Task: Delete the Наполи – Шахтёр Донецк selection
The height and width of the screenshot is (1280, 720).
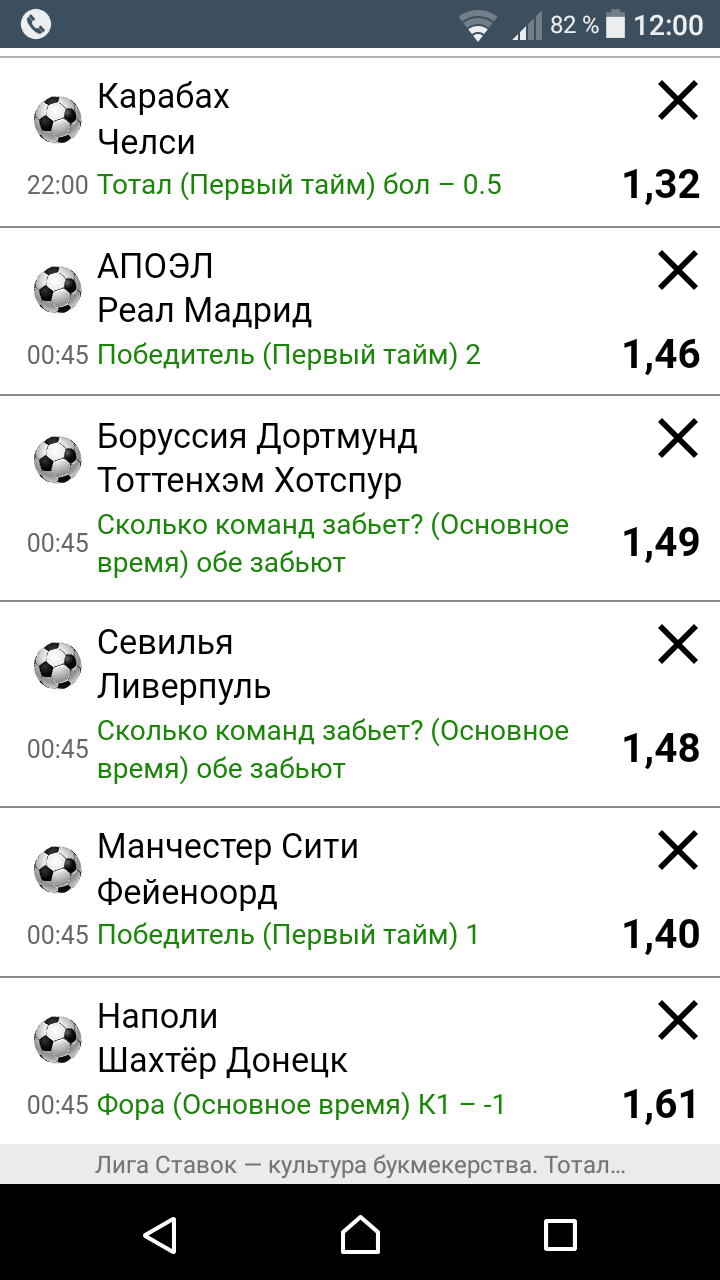Action: (x=677, y=1020)
